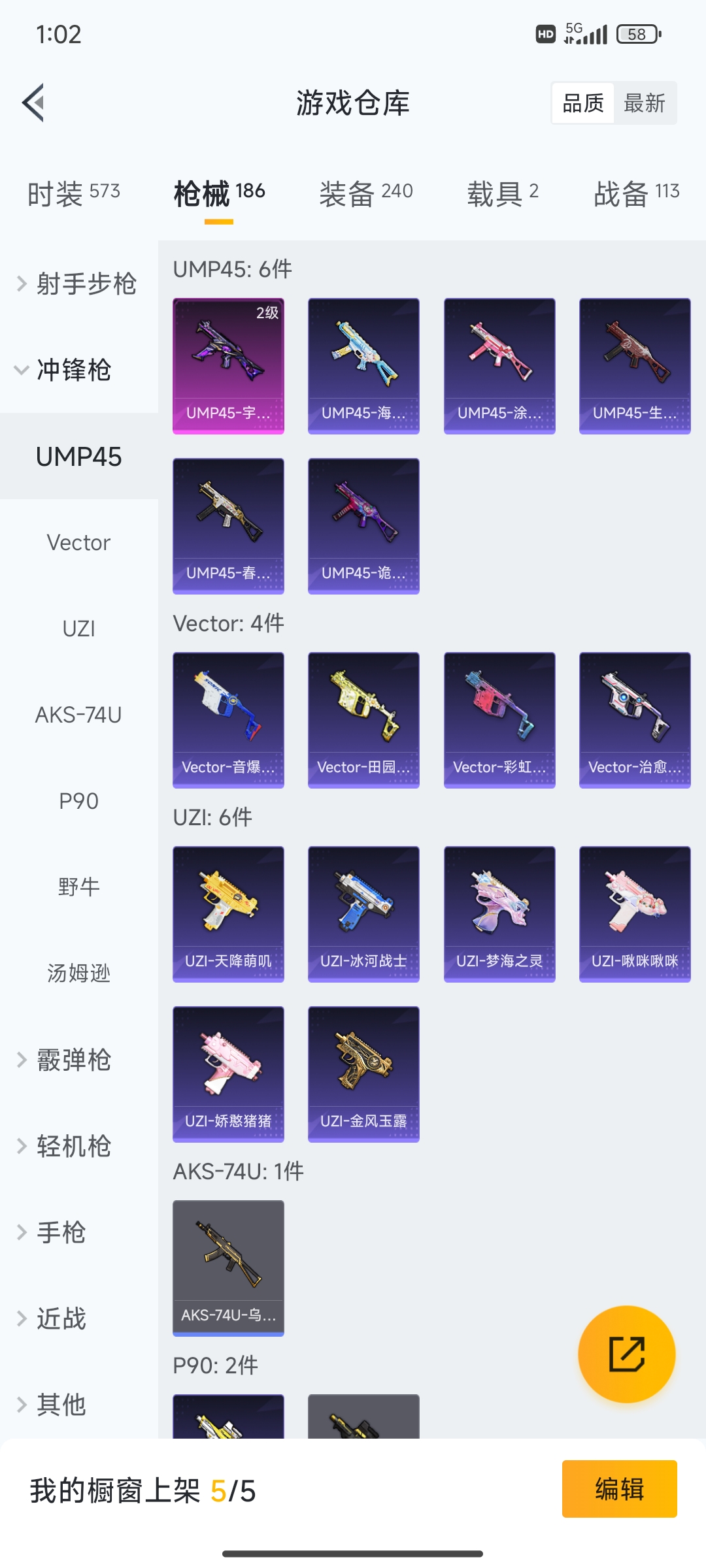Edit my showcase with 编辑

click(619, 1489)
